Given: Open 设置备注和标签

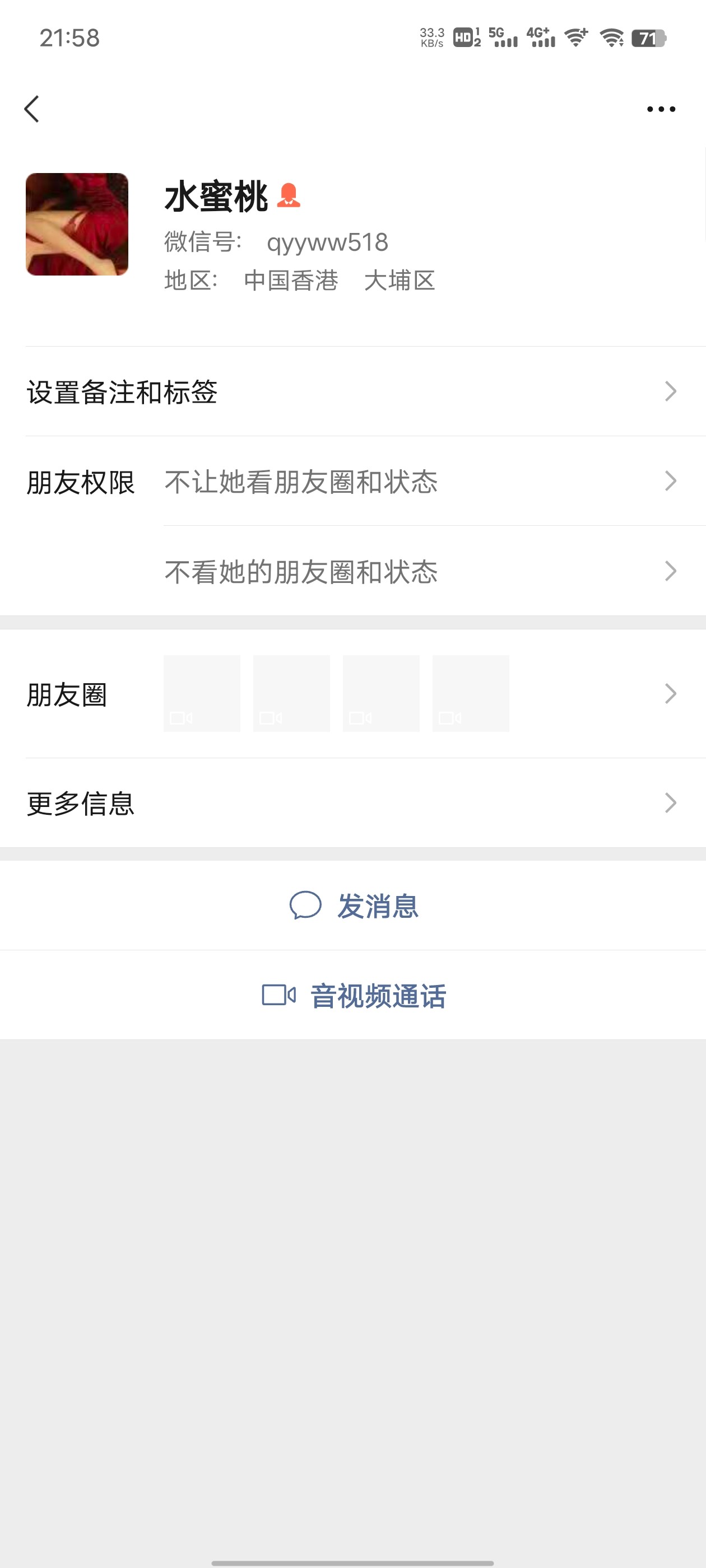Looking at the screenshot, I should point(354,391).
